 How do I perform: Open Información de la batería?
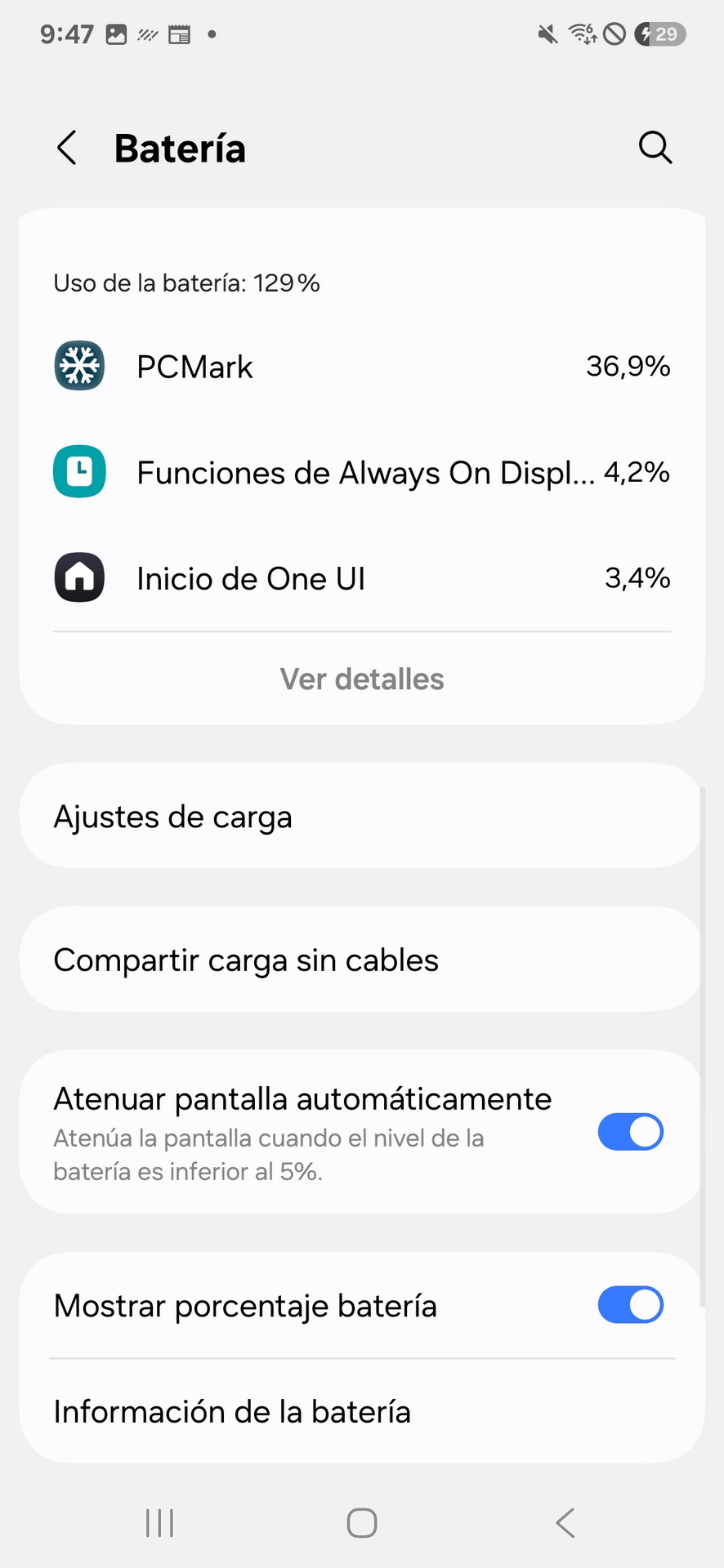coord(361,1411)
